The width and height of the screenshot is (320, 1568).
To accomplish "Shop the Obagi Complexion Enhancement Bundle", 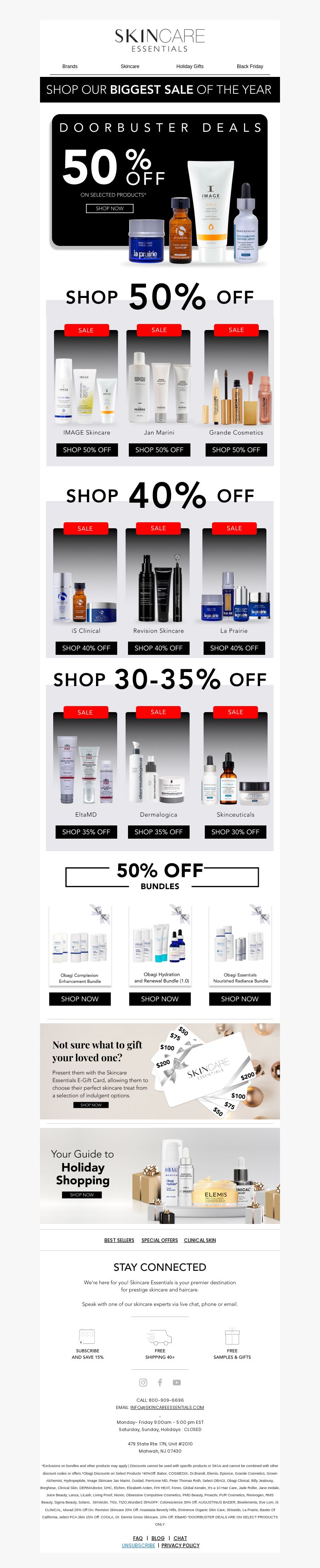I will tap(80, 999).
